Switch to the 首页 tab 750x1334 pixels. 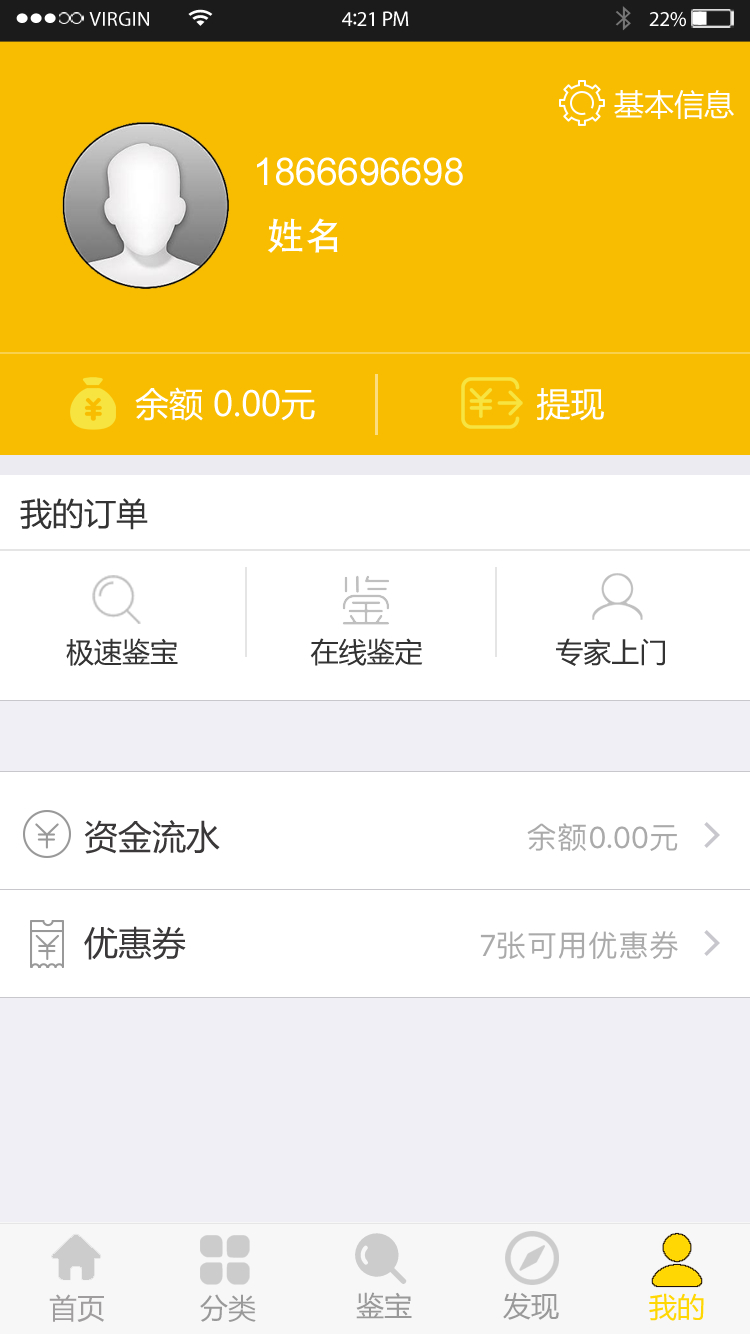click(x=77, y=1278)
